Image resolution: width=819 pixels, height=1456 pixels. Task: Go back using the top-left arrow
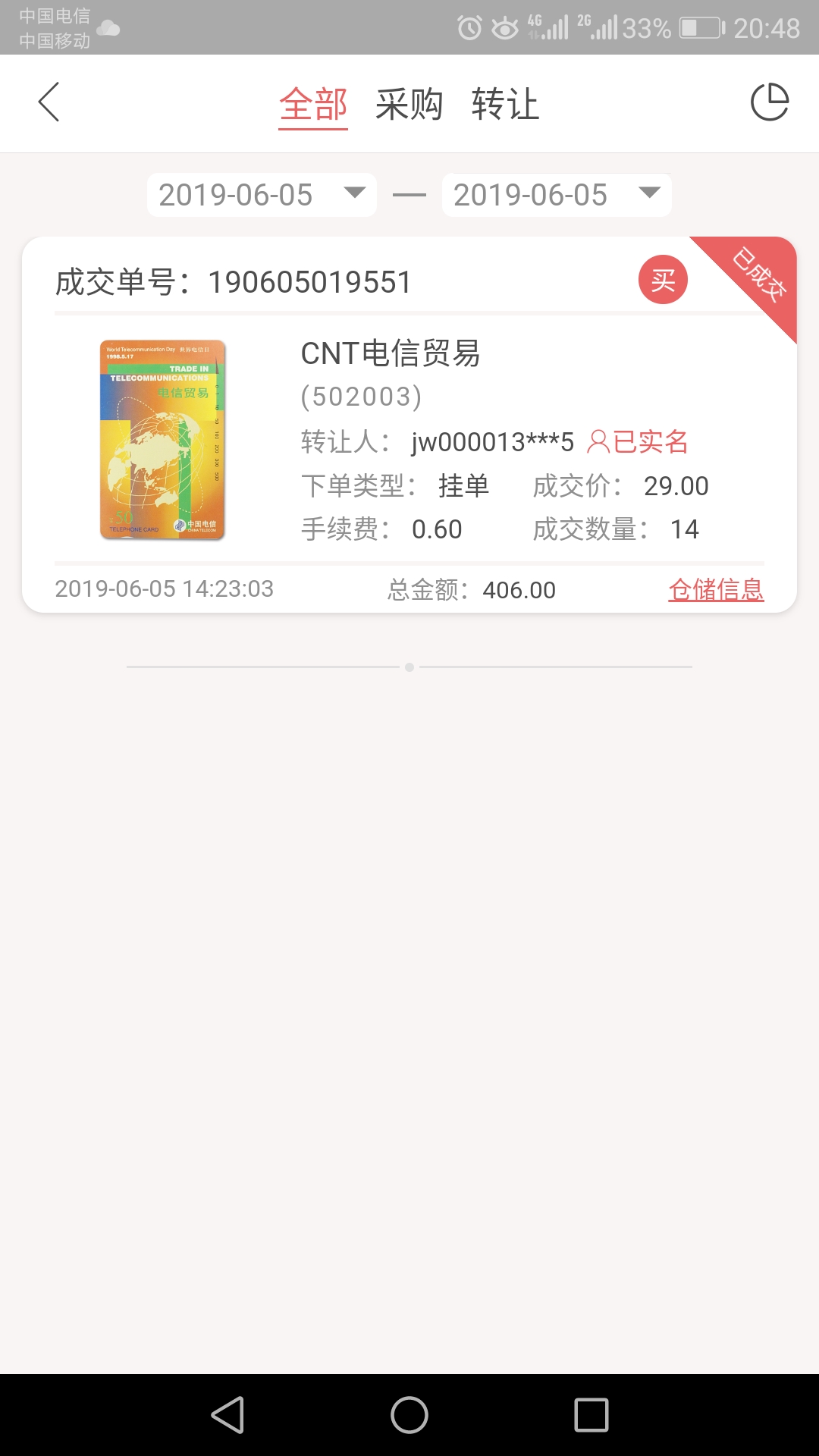49,102
